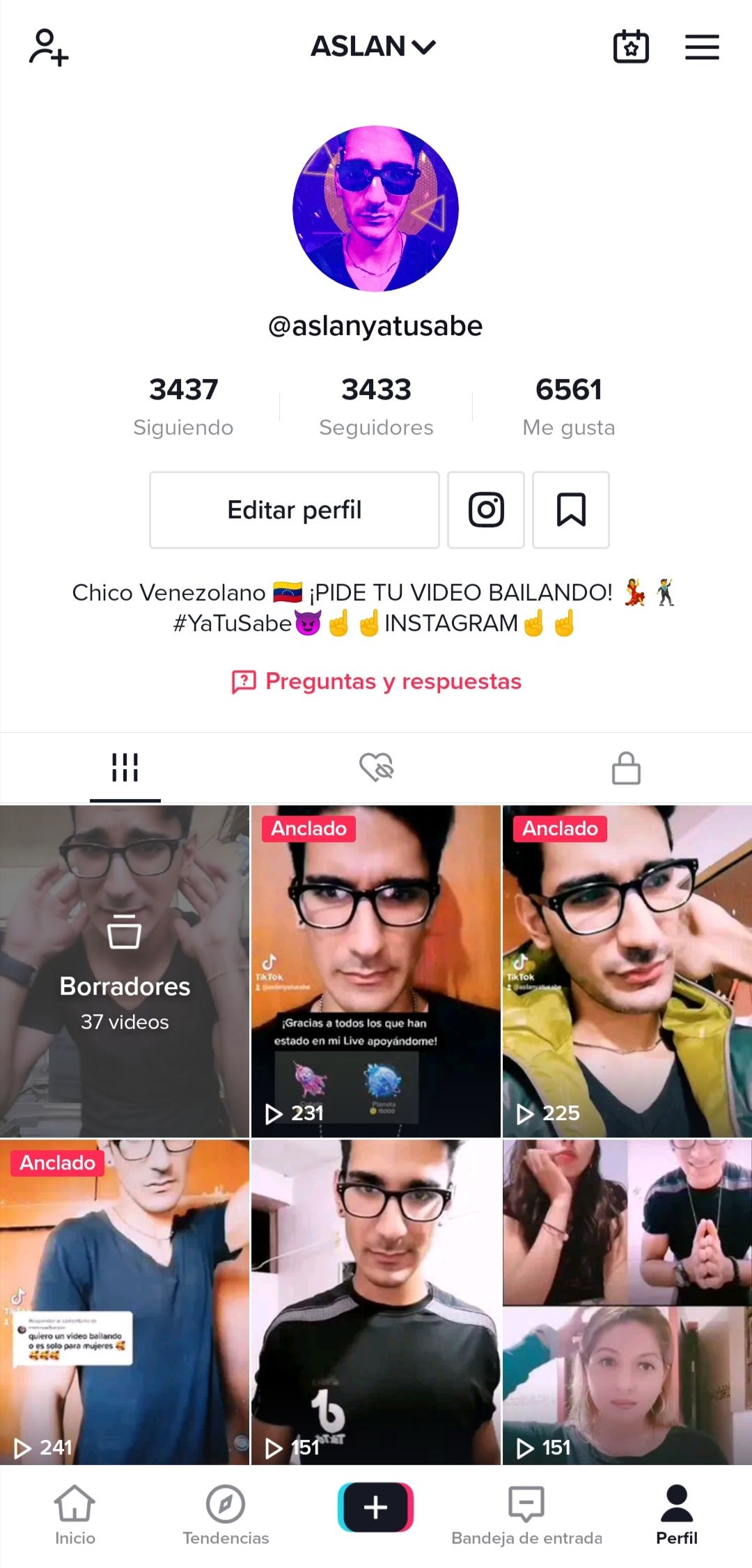Open the linked Instagram icon
This screenshot has height=1568, width=752.
485,510
